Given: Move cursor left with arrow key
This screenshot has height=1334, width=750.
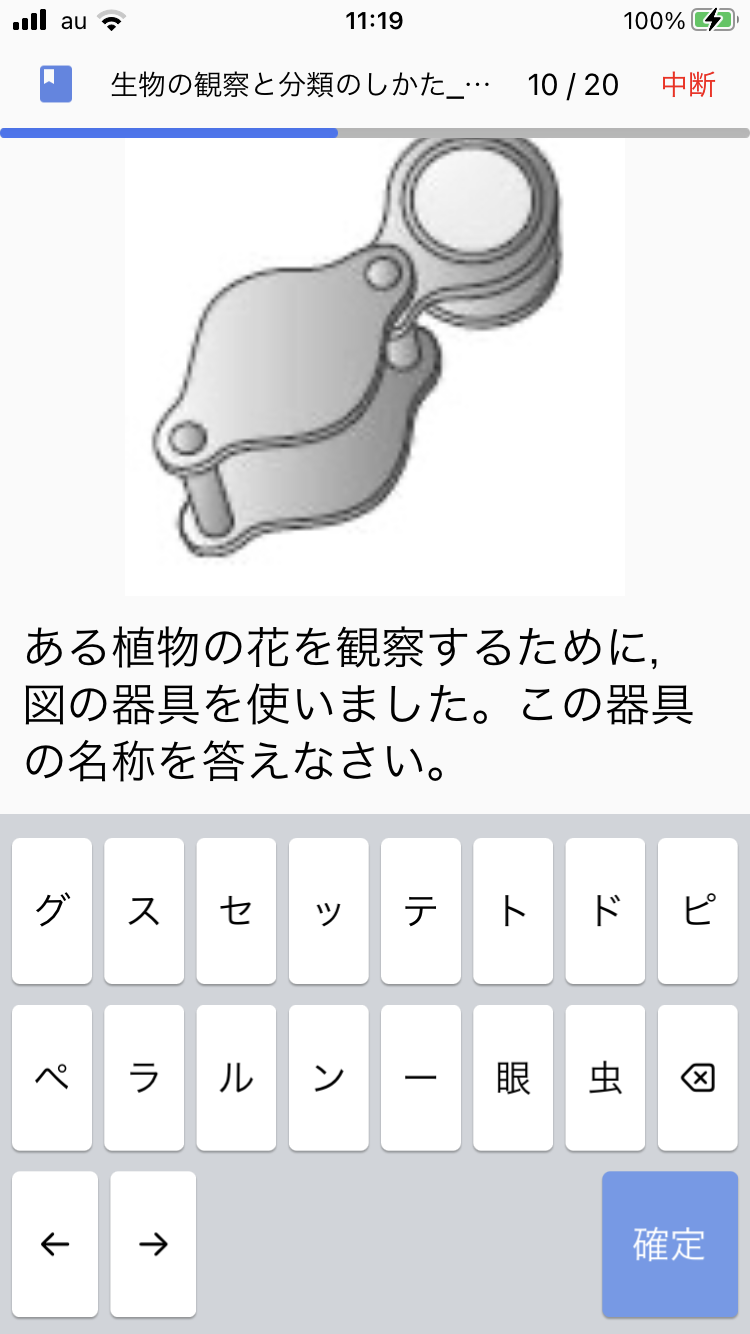Looking at the screenshot, I should point(55,1244).
